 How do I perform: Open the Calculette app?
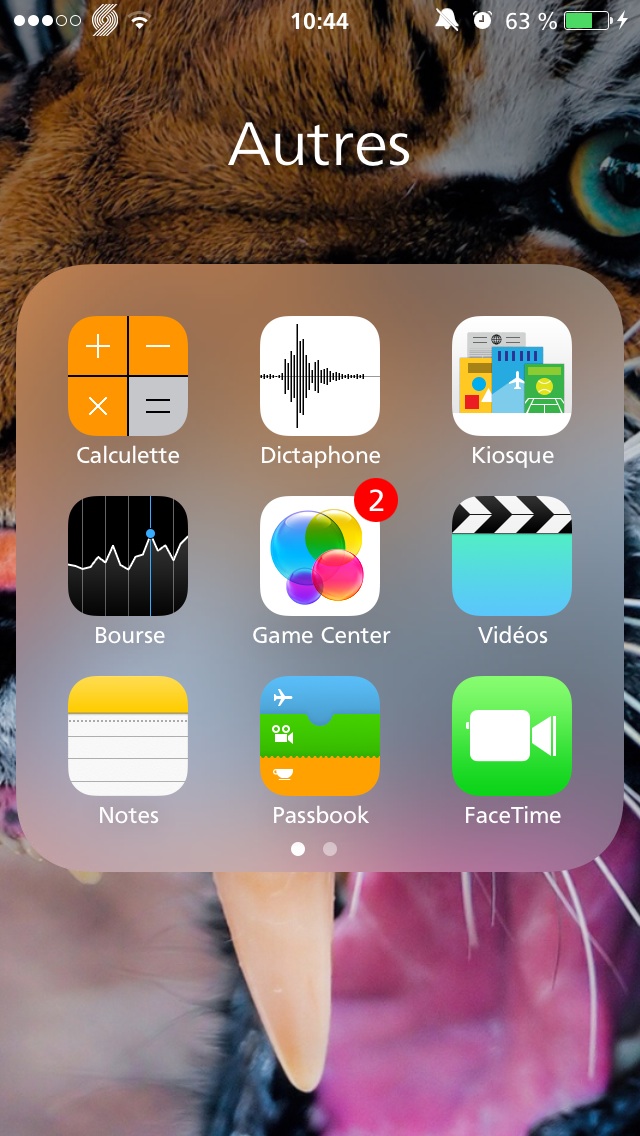128,376
